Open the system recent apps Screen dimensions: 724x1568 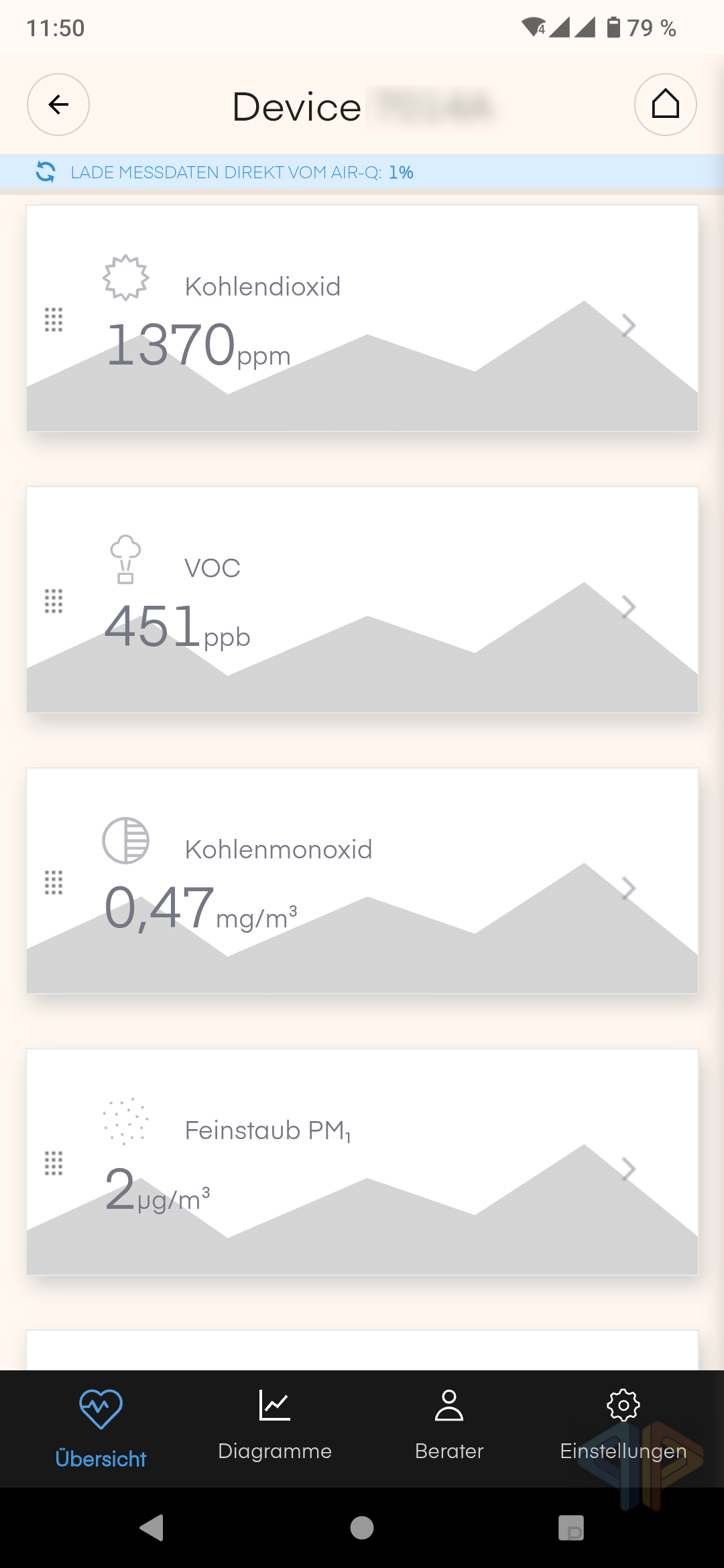coord(571,1528)
